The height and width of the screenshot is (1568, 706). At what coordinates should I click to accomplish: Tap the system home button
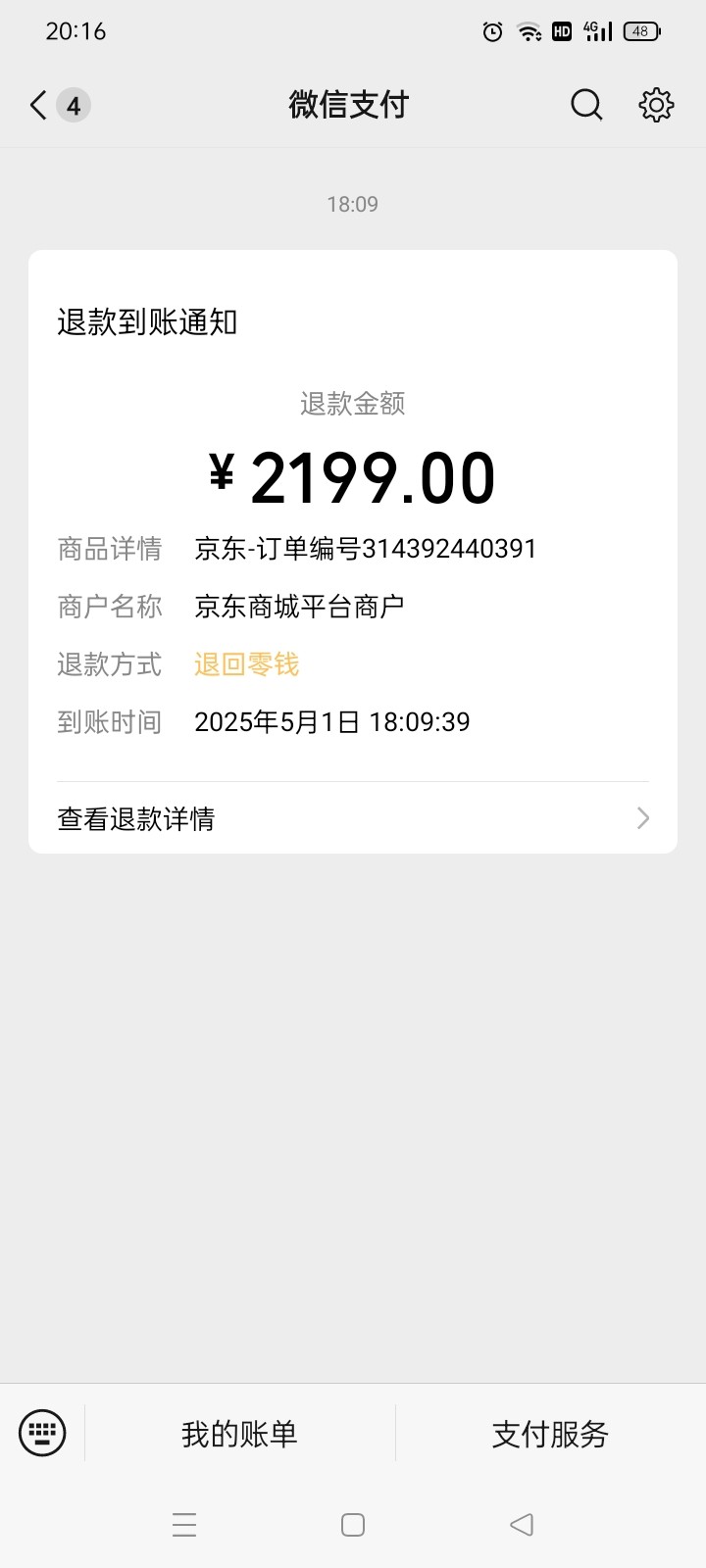[x=353, y=1525]
